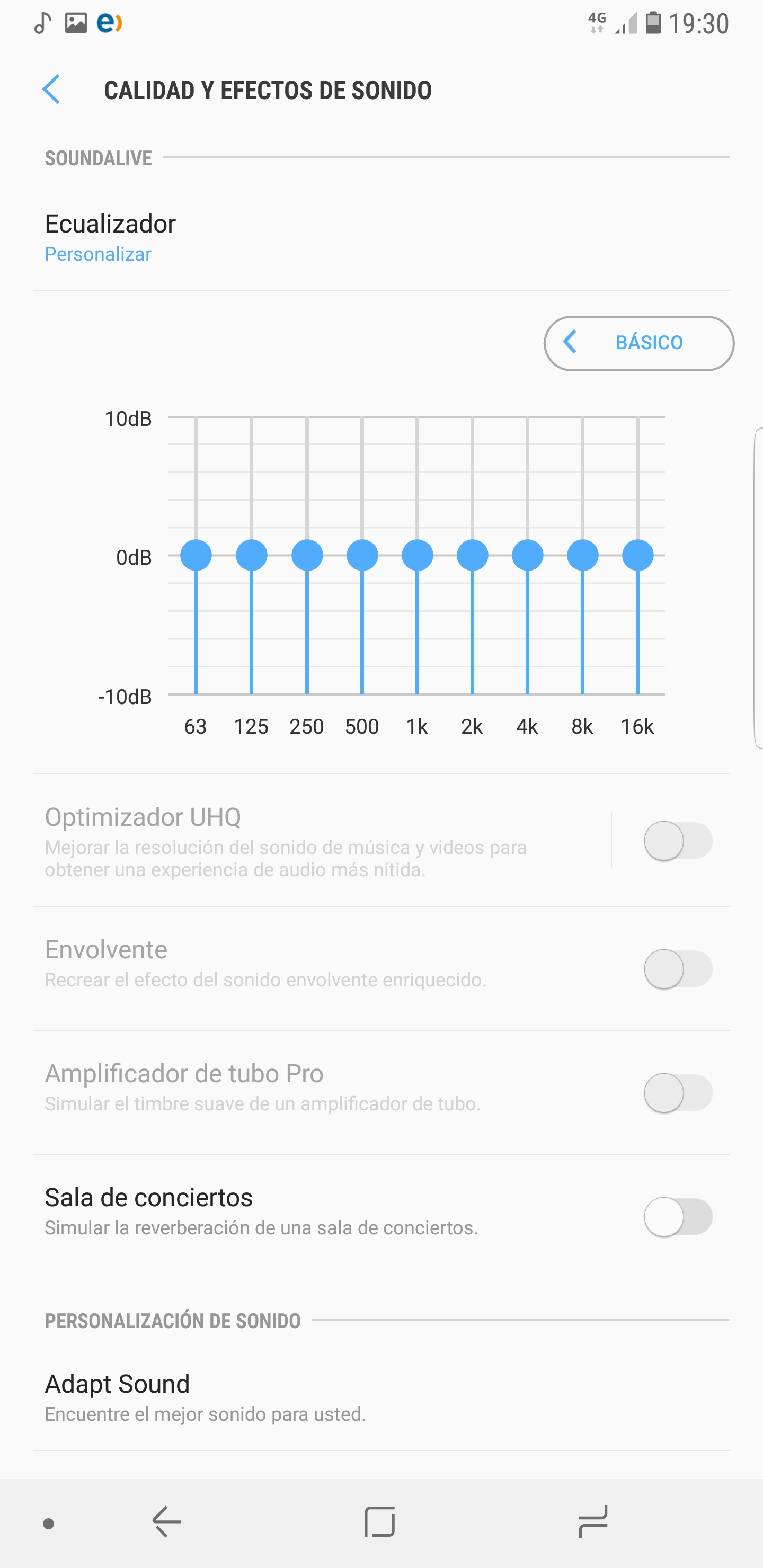Image resolution: width=763 pixels, height=1568 pixels.
Task: Toggle the Envolvente switch
Action: click(x=678, y=968)
